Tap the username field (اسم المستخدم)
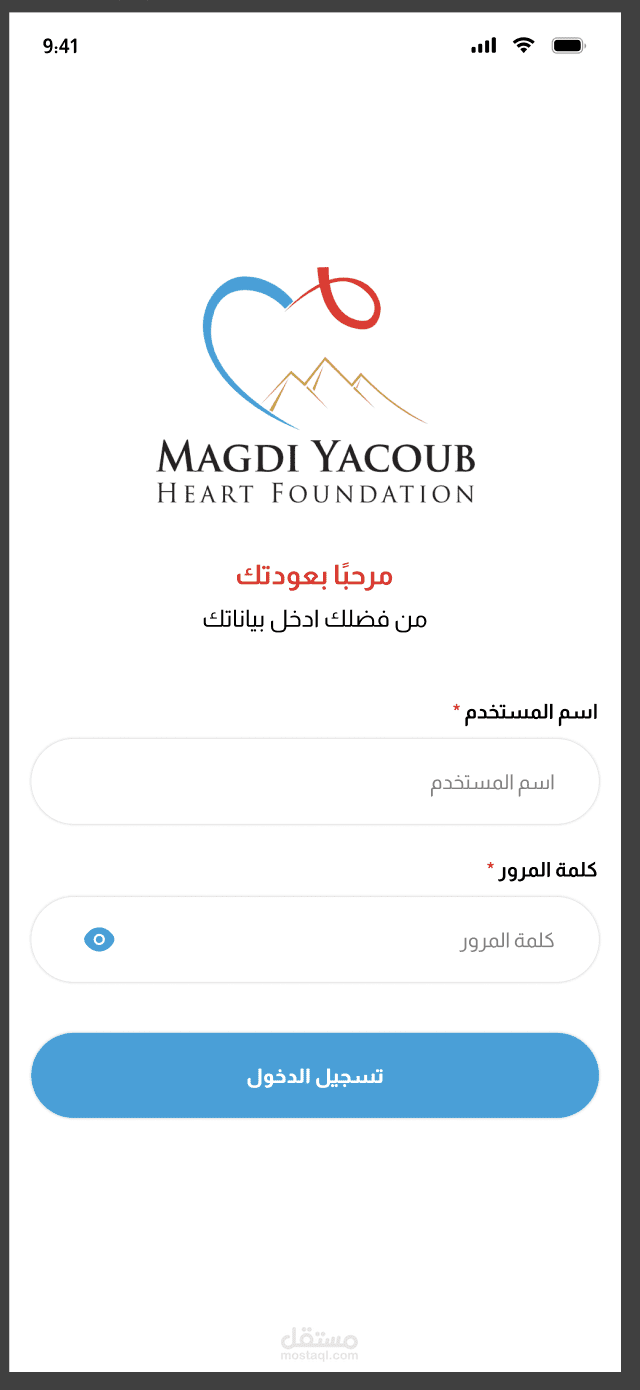Screen dimensions: 640x1390 click(x=315, y=782)
